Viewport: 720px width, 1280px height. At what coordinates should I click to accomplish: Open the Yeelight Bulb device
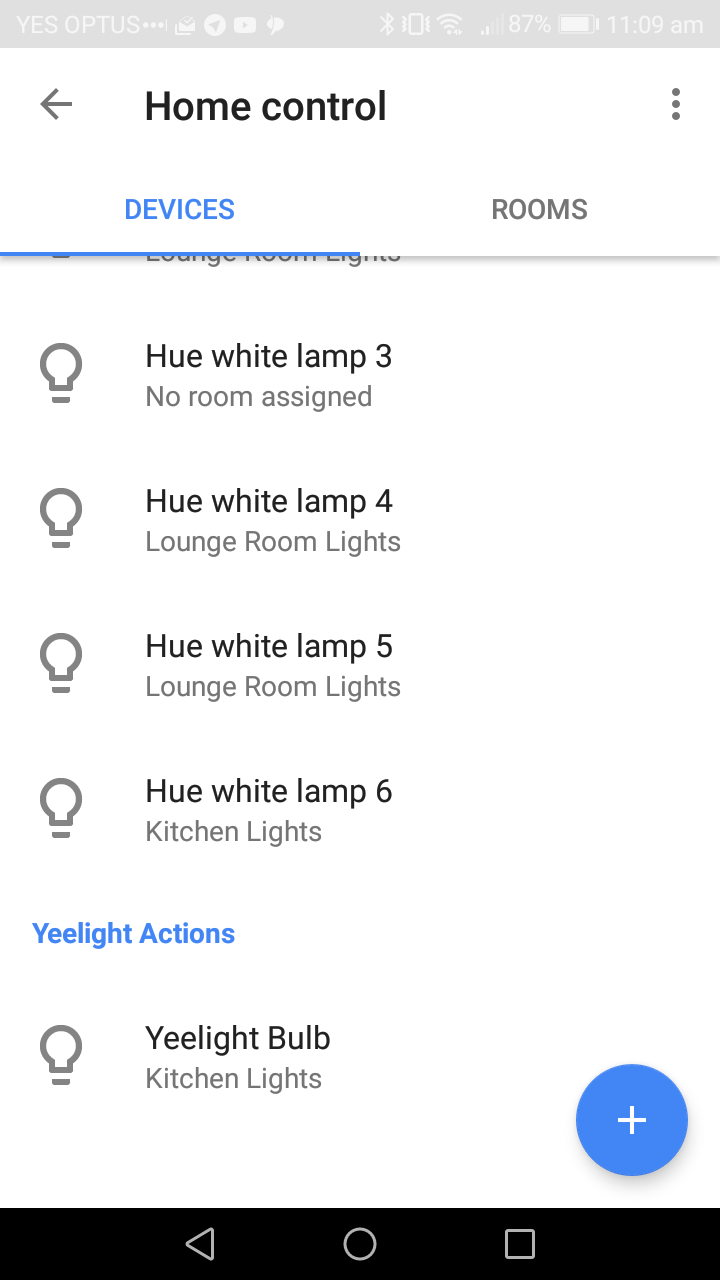click(x=360, y=1057)
